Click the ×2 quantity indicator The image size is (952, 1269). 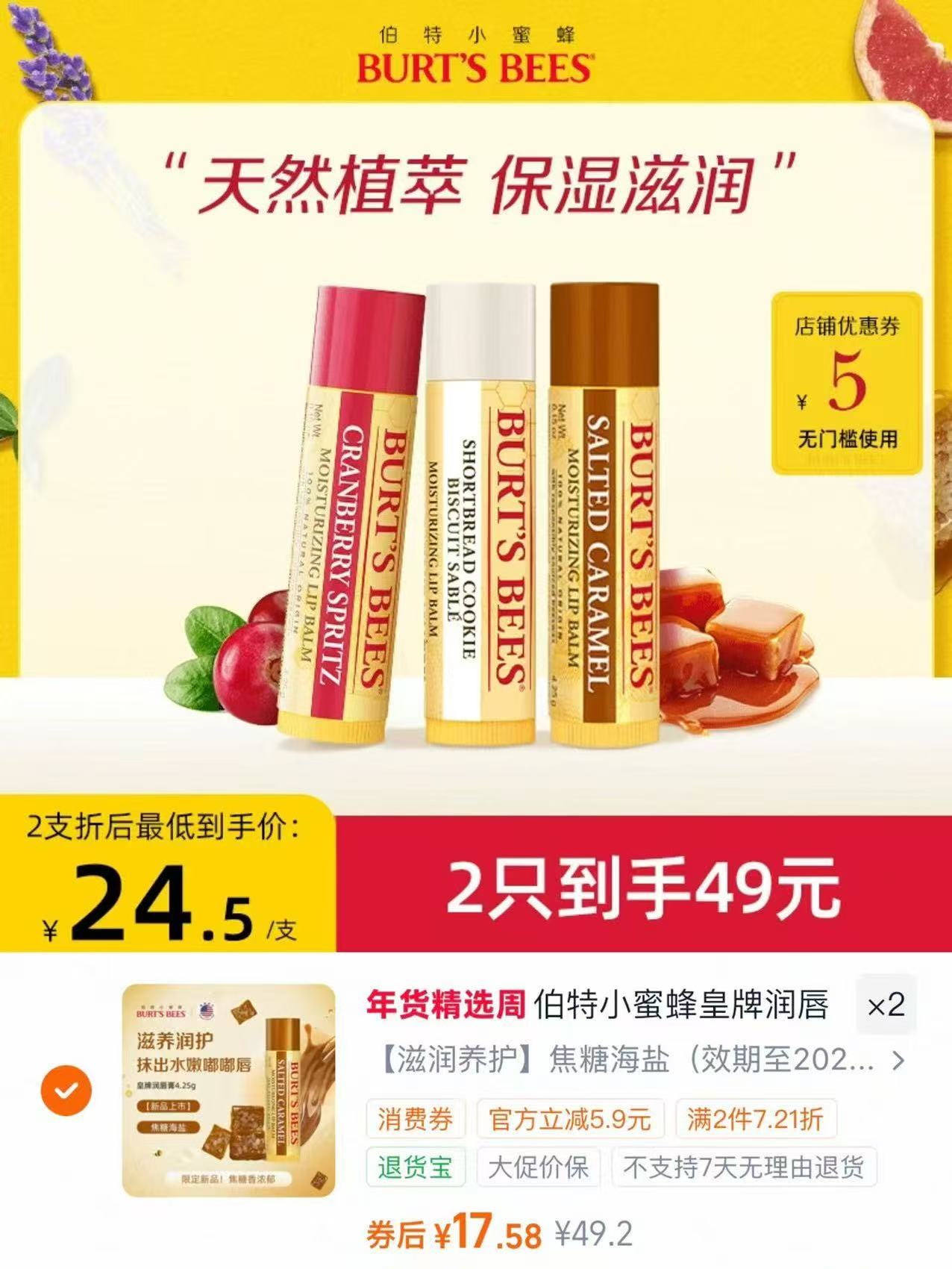884,1007
